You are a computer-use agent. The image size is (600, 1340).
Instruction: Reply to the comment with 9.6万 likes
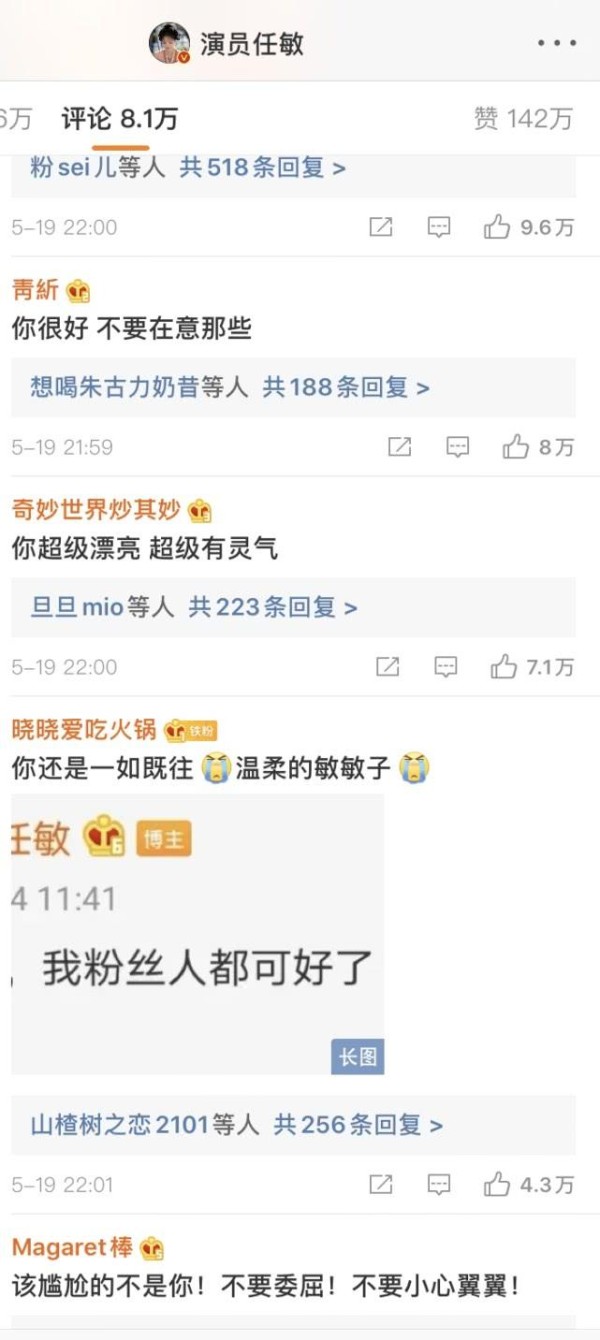(x=439, y=227)
